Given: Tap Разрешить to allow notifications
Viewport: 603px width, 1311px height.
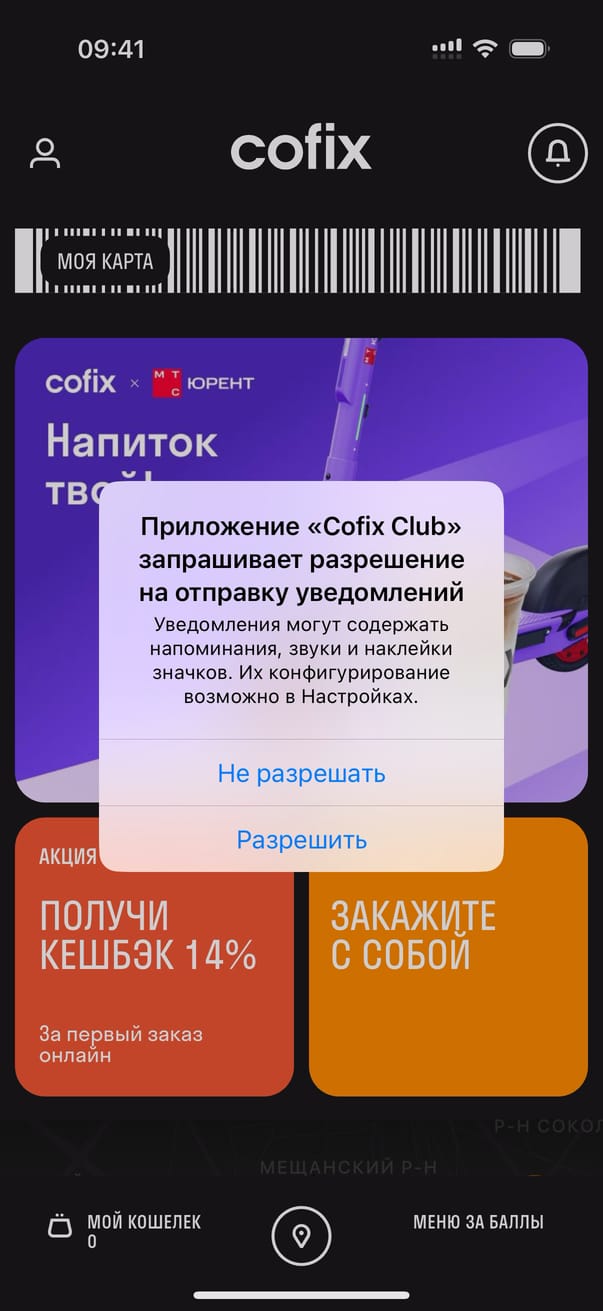Looking at the screenshot, I should 301,840.
